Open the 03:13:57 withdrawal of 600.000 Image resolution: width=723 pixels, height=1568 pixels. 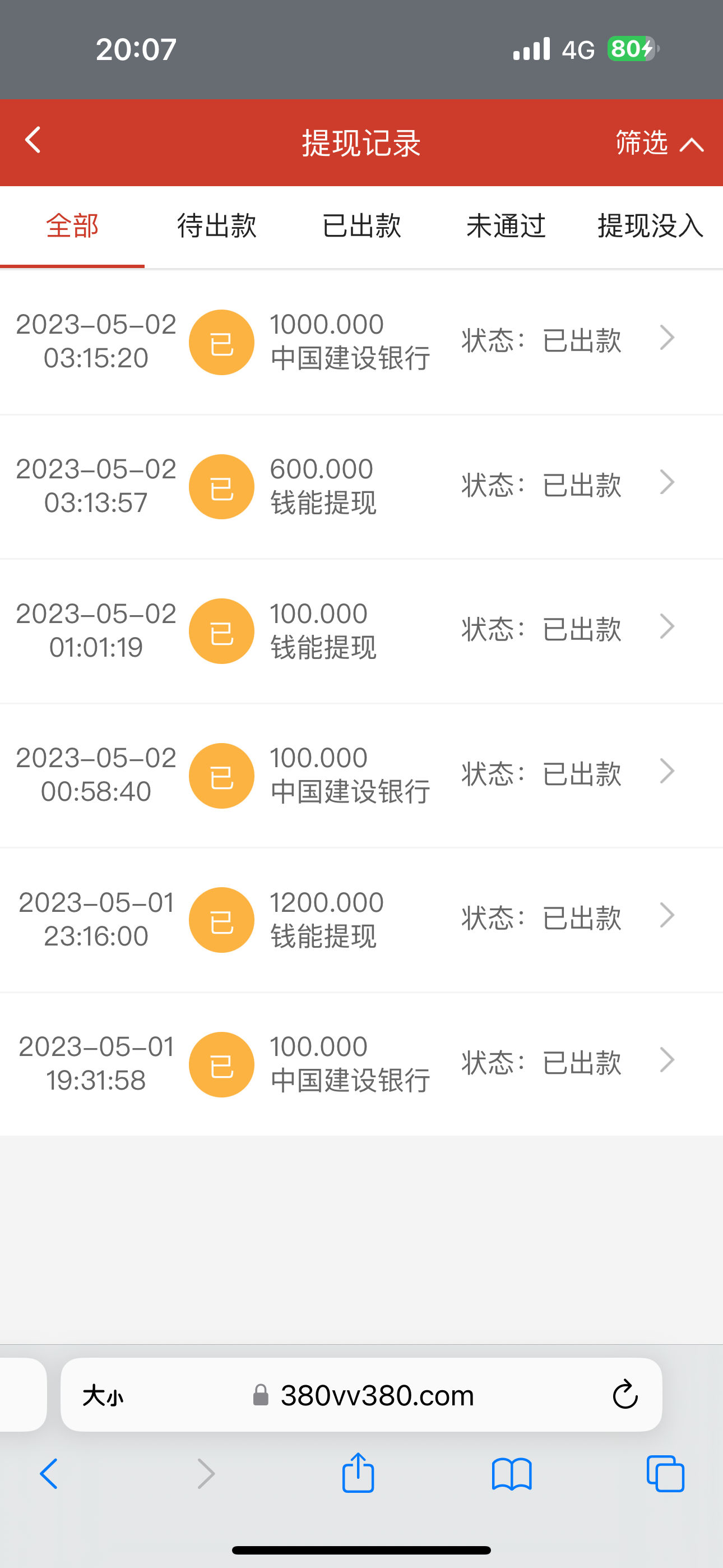[361, 486]
